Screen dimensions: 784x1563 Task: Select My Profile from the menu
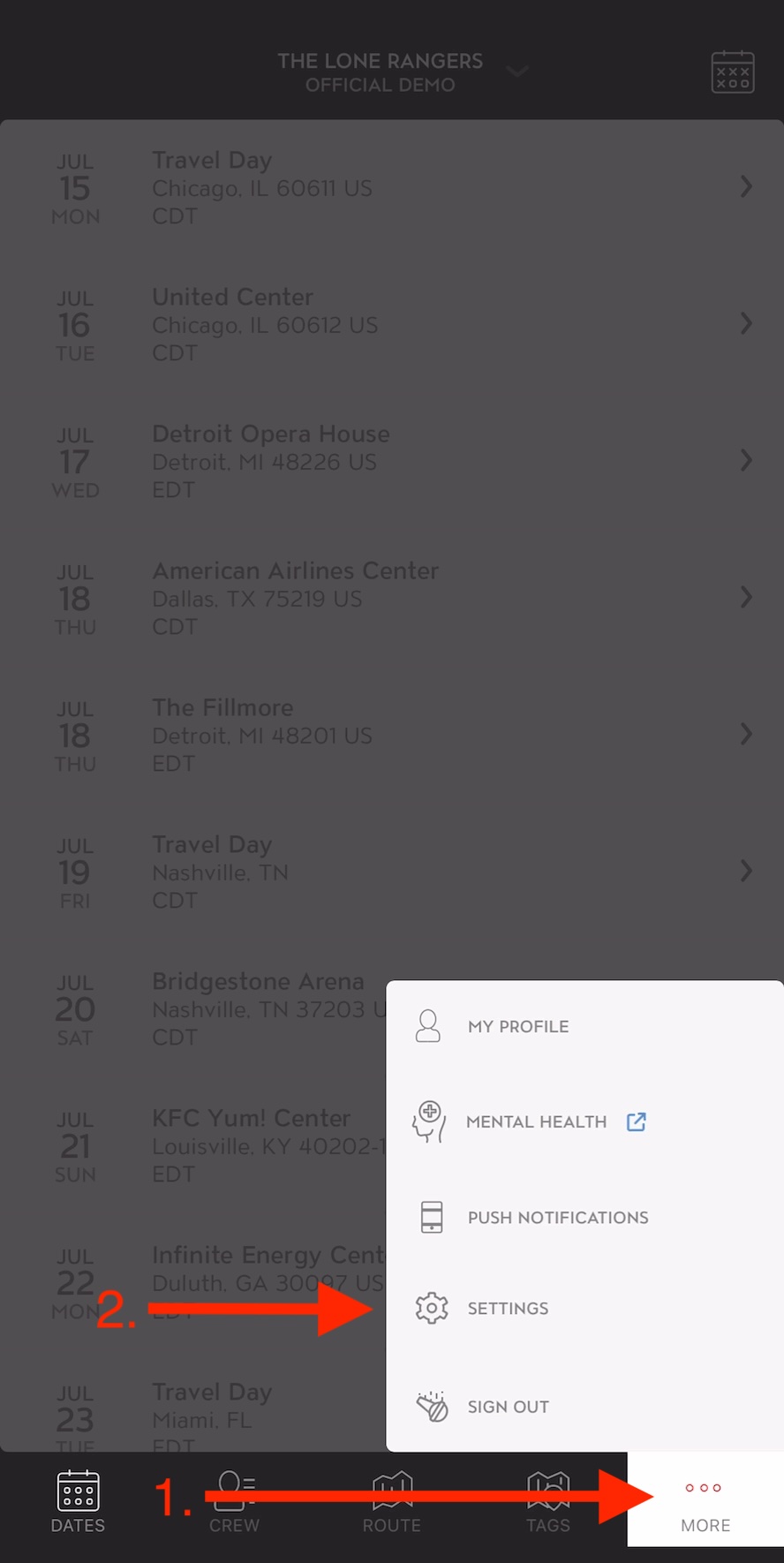click(518, 1026)
